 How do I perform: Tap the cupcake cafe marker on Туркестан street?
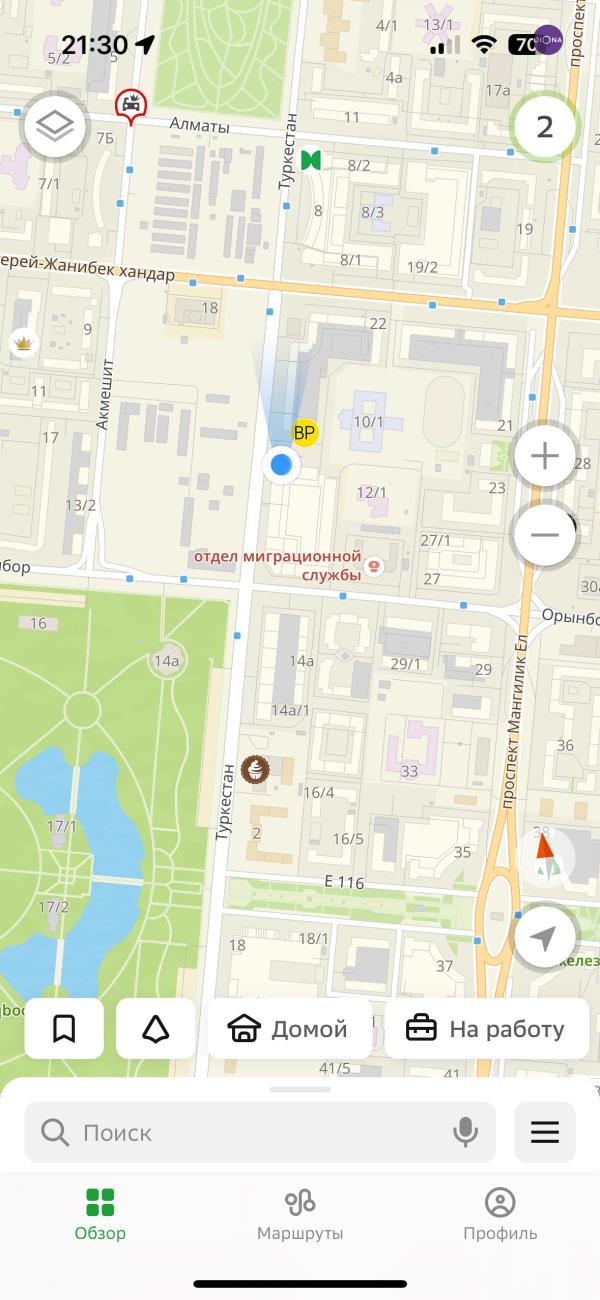256,770
